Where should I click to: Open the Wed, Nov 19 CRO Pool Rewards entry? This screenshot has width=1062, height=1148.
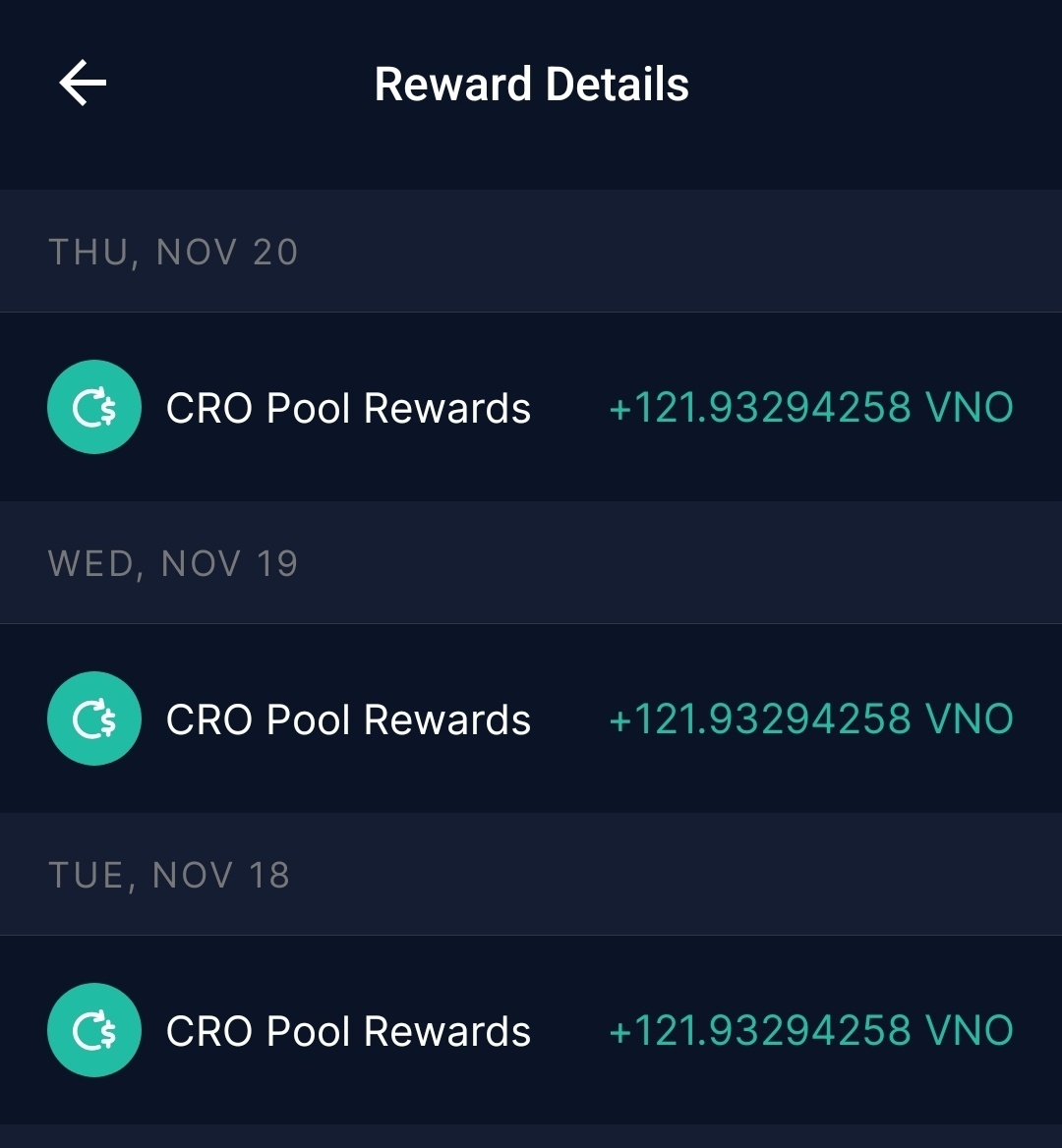[531, 718]
